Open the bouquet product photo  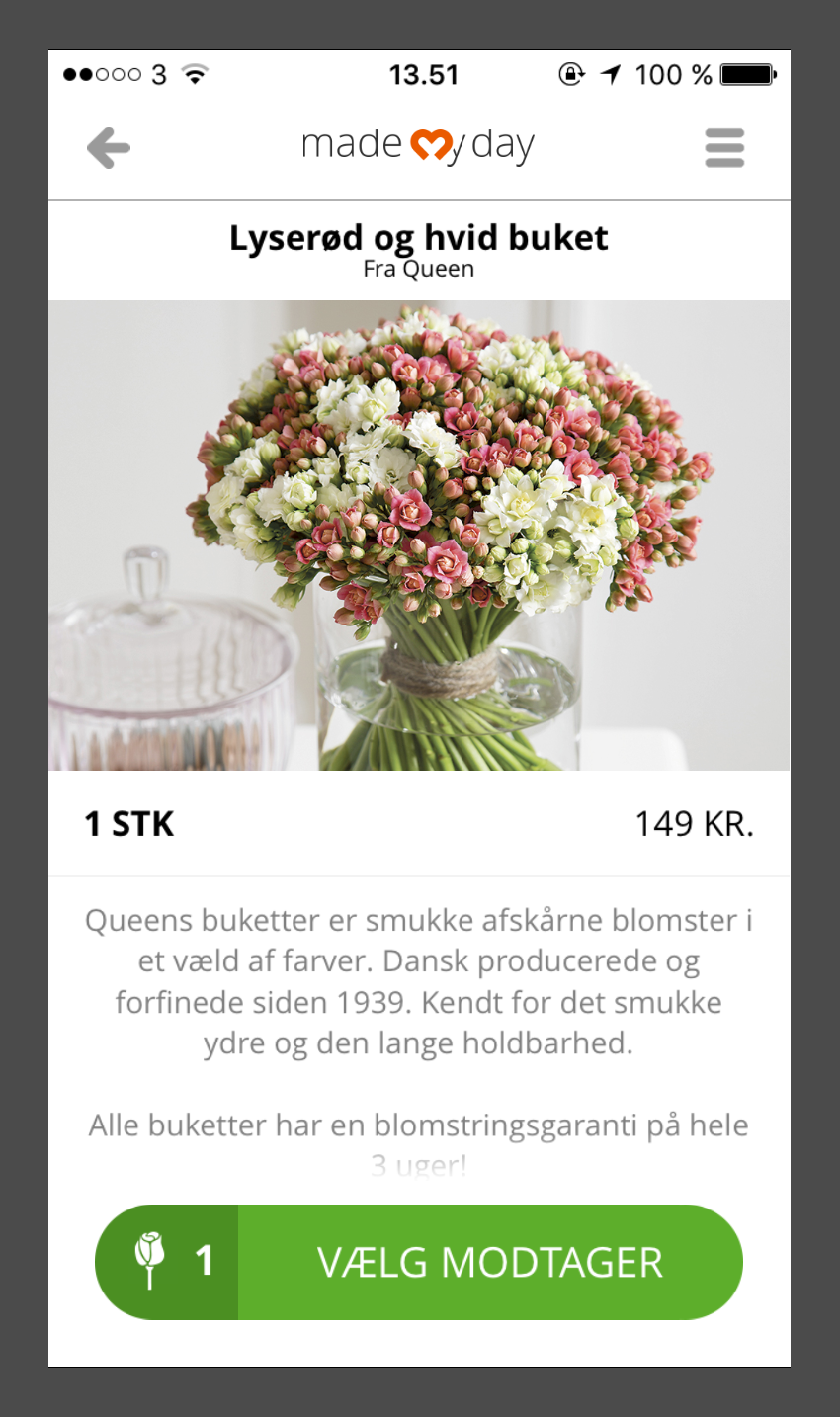(x=419, y=536)
